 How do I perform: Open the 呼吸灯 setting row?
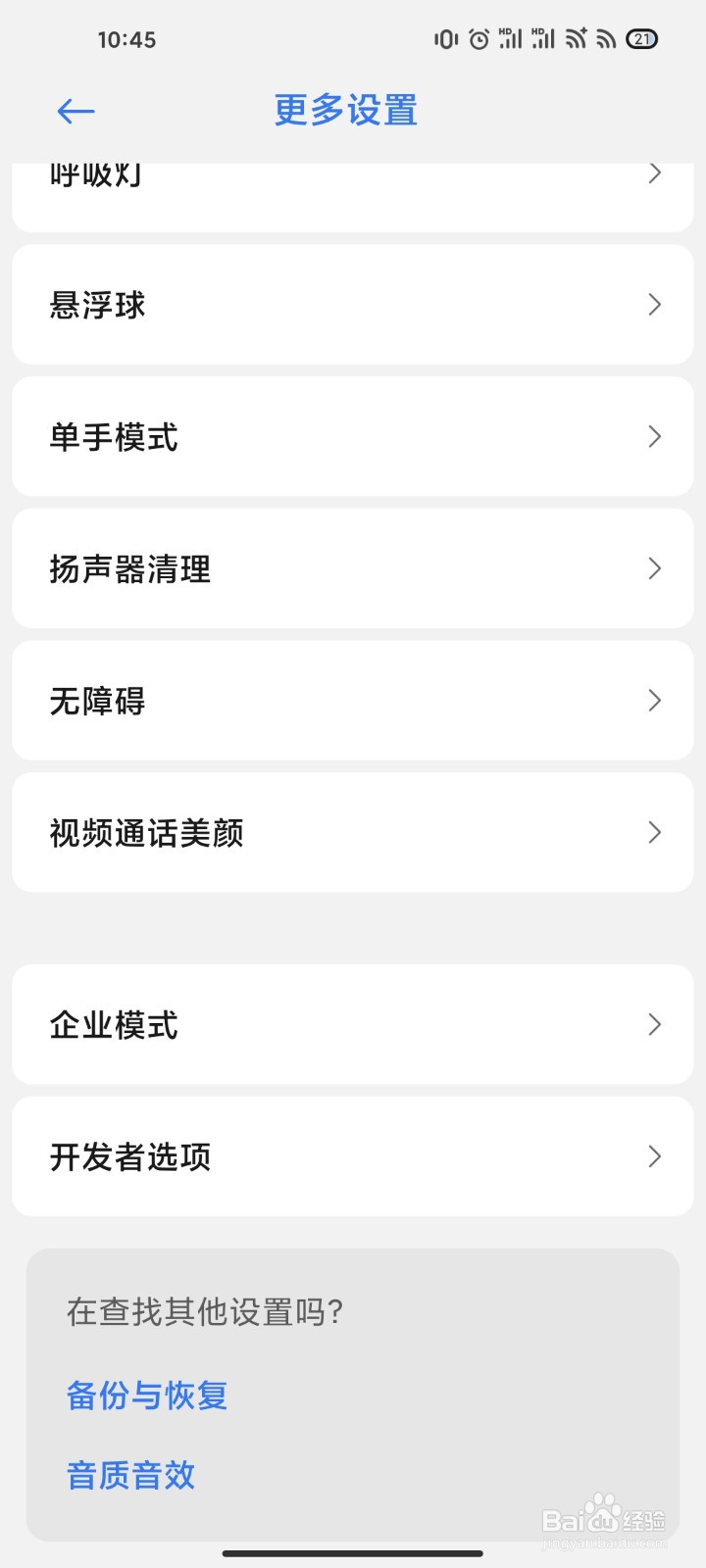click(353, 197)
